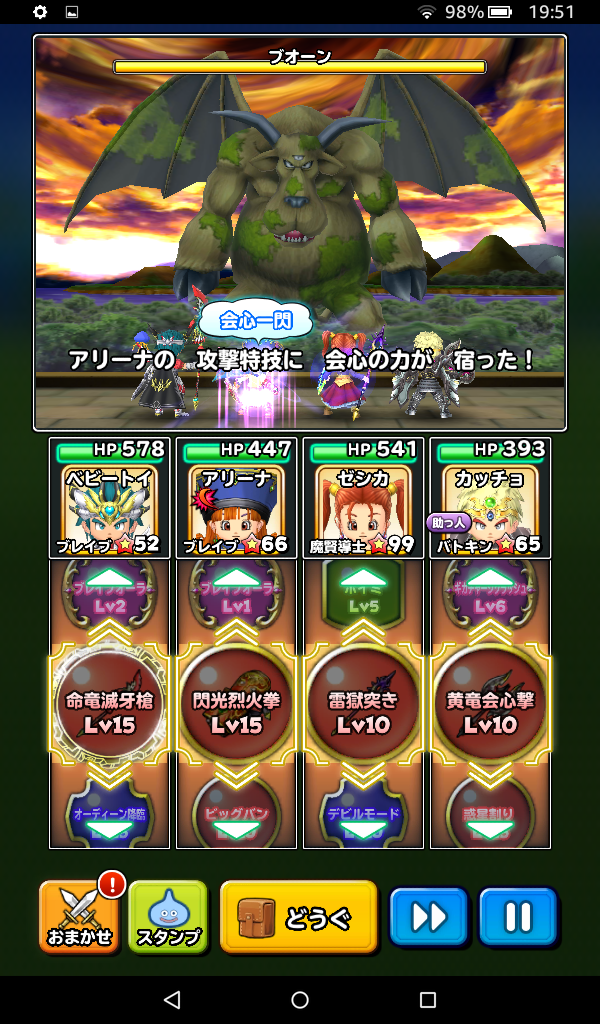Screen dimensions: 600x1024
Task: Open the どうぐ items menu
Action: click(298, 916)
